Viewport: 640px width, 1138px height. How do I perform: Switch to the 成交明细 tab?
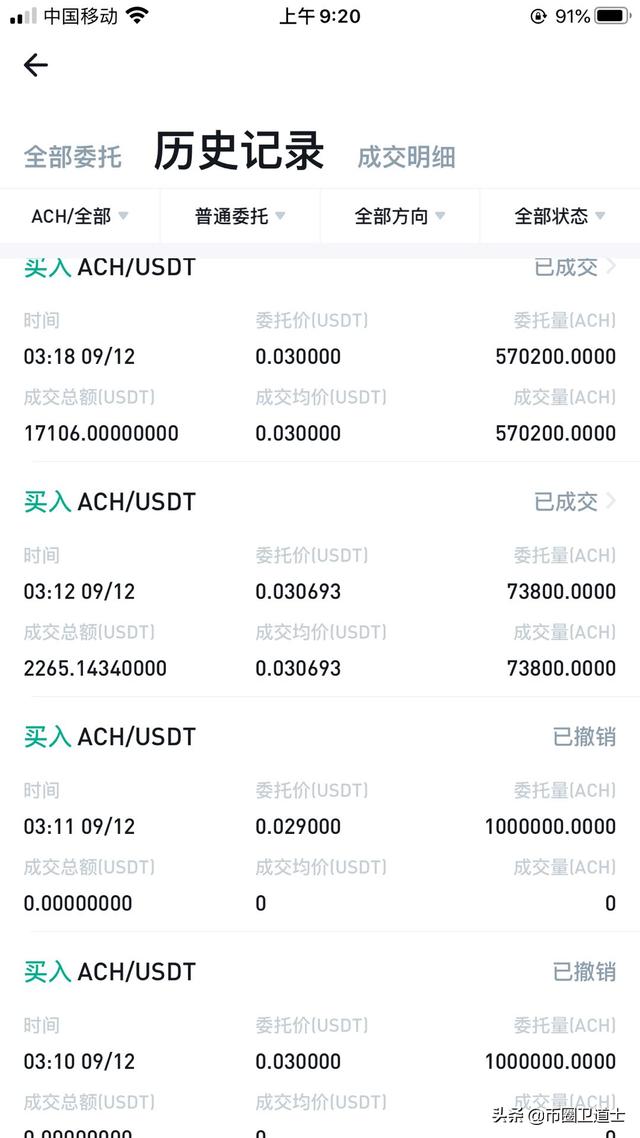pos(406,157)
